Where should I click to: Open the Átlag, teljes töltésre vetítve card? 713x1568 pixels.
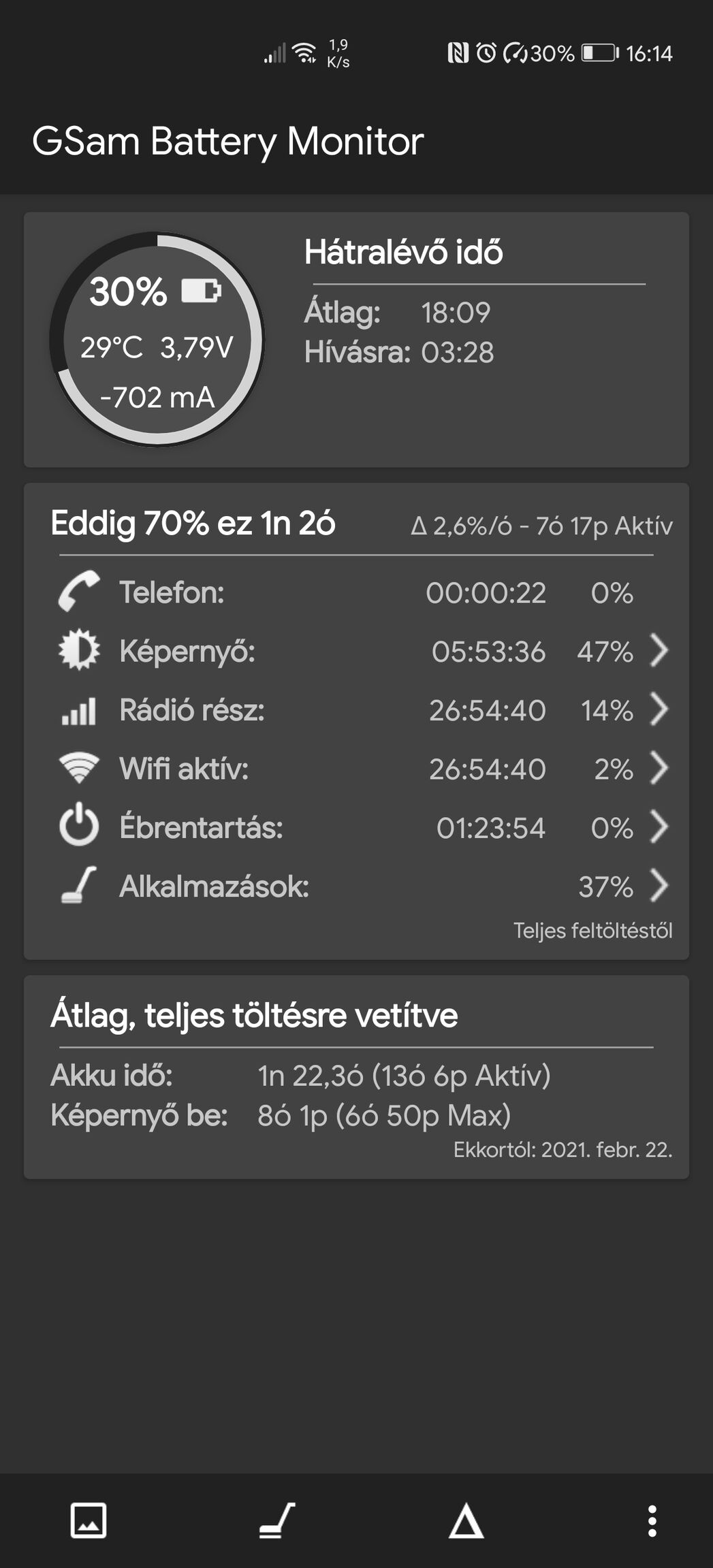(356, 1076)
